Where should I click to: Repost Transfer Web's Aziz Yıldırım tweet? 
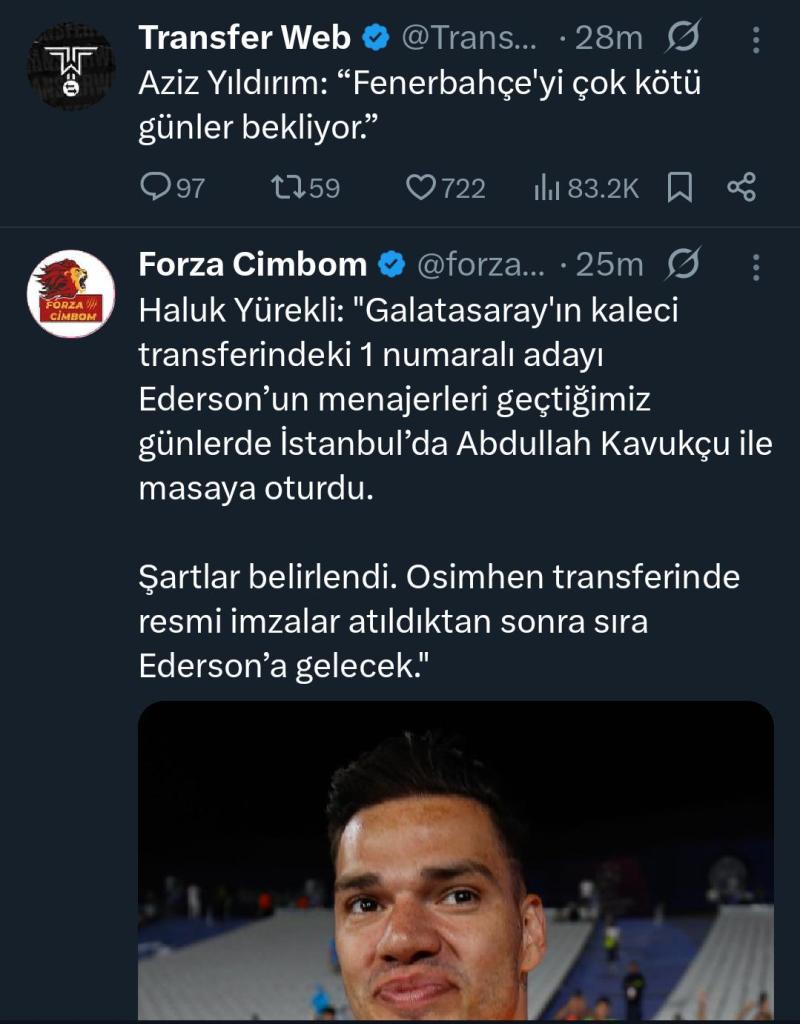coord(306,187)
